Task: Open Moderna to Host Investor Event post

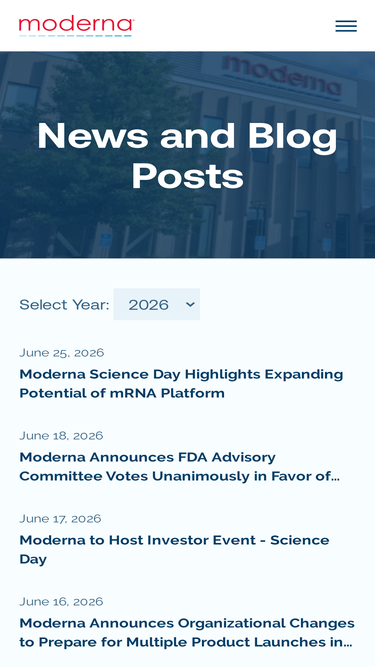Action: (174, 550)
